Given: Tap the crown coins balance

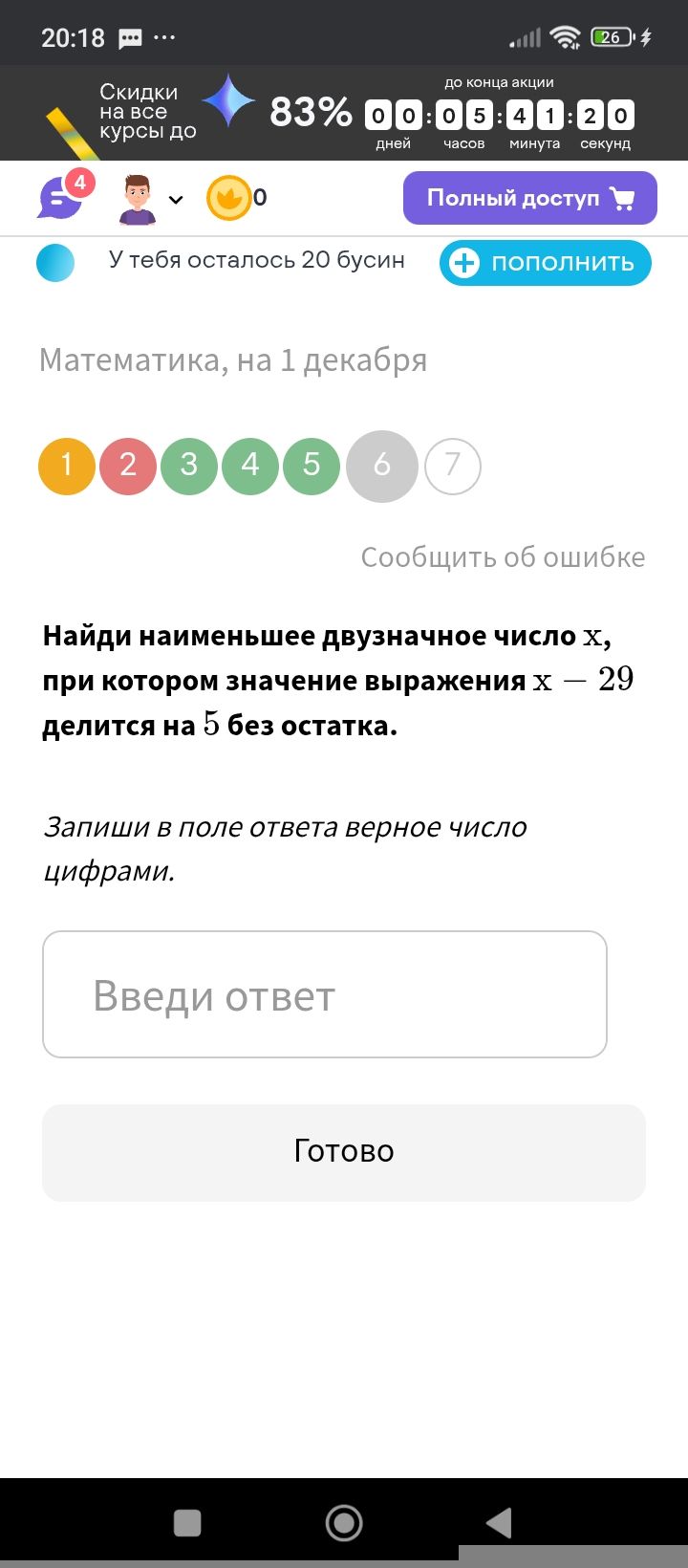Looking at the screenshot, I should (x=236, y=198).
